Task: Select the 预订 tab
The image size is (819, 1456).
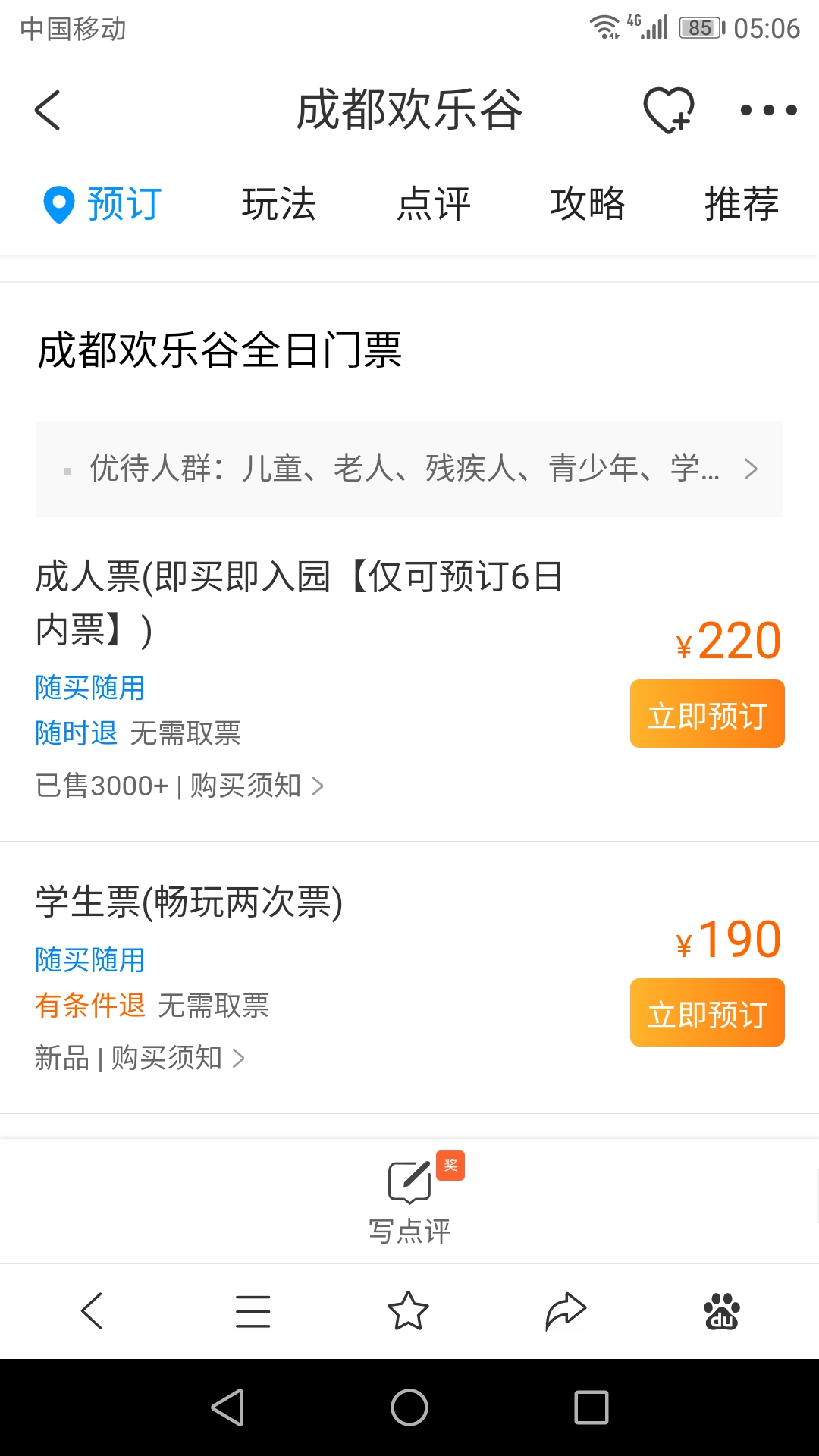Action: point(102,204)
